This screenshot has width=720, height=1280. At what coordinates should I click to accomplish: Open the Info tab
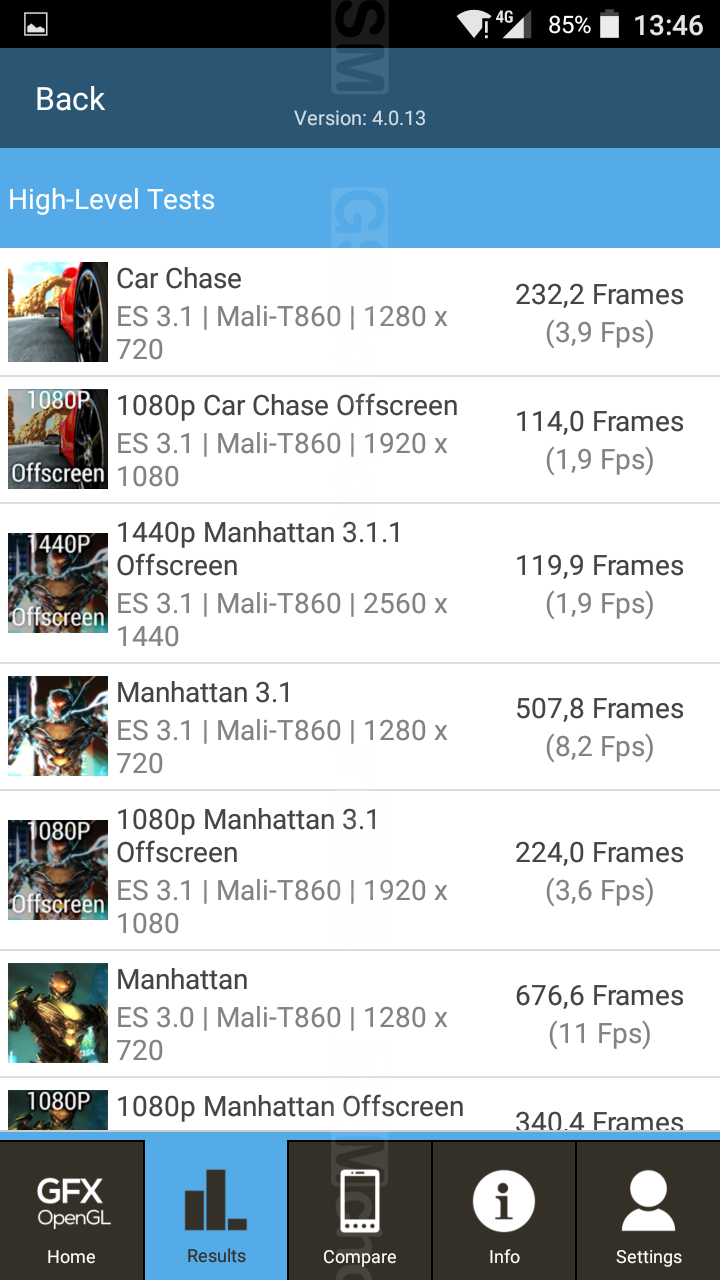click(504, 1210)
